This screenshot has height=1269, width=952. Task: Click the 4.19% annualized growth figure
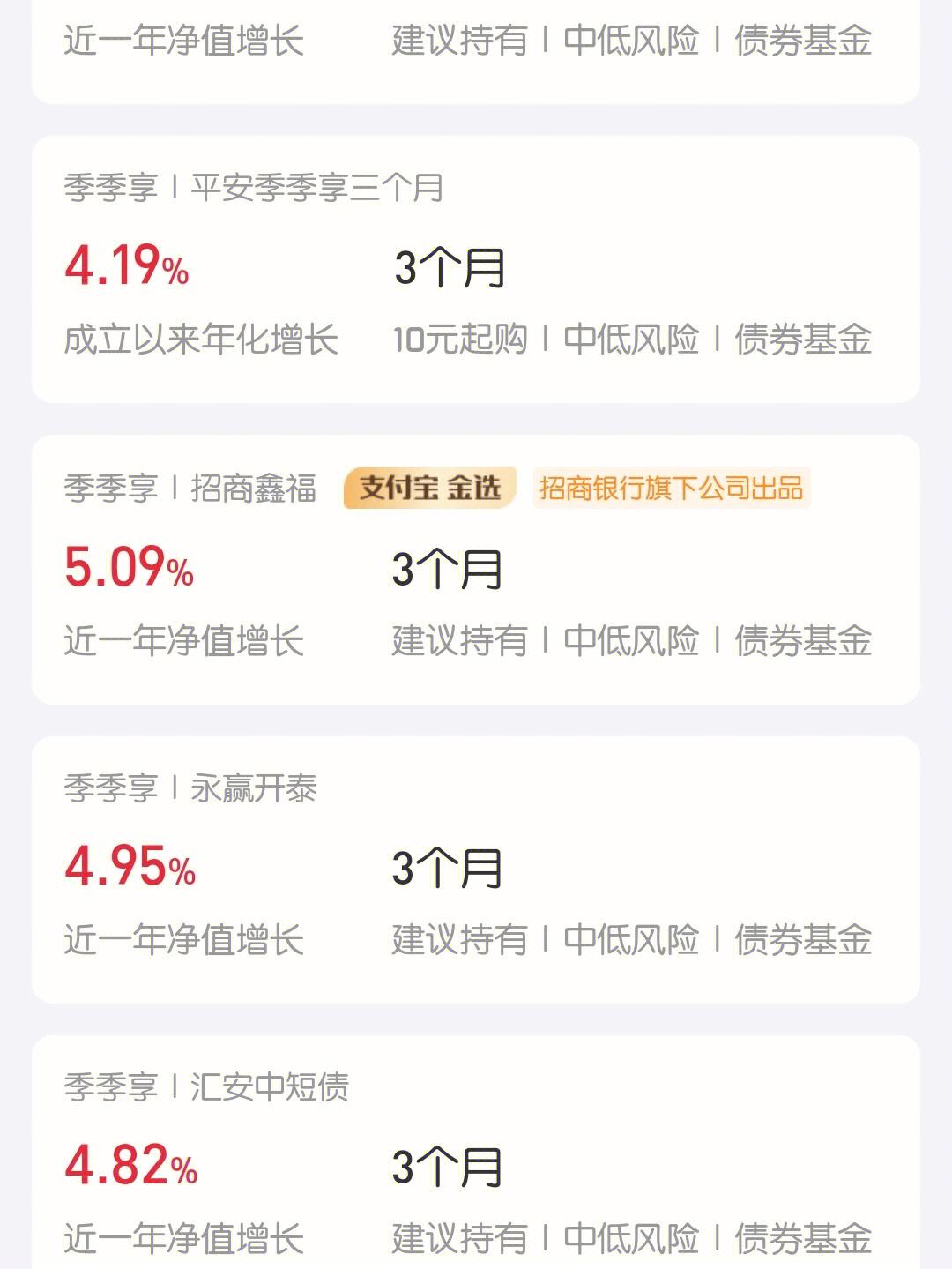(x=123, y=269)
